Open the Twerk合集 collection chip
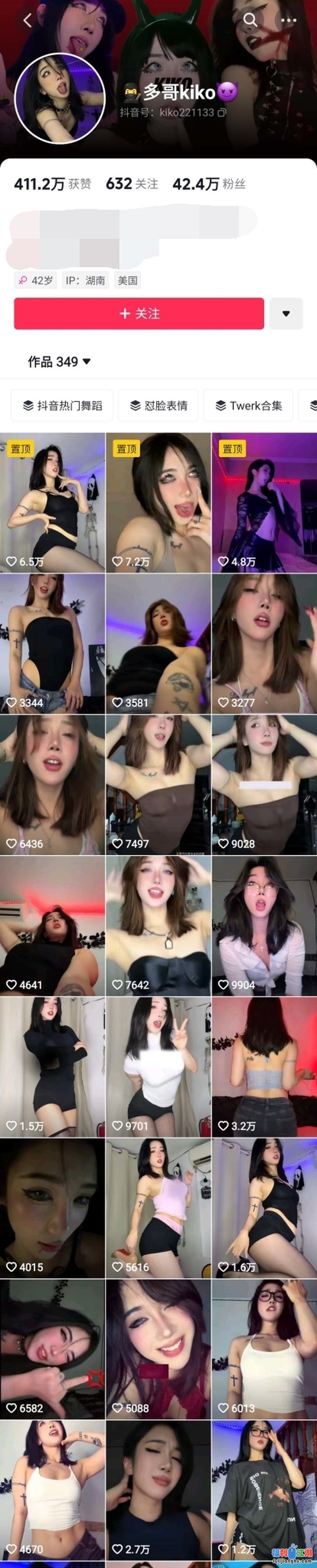The image size is (317, 1568). click(248, 405)
